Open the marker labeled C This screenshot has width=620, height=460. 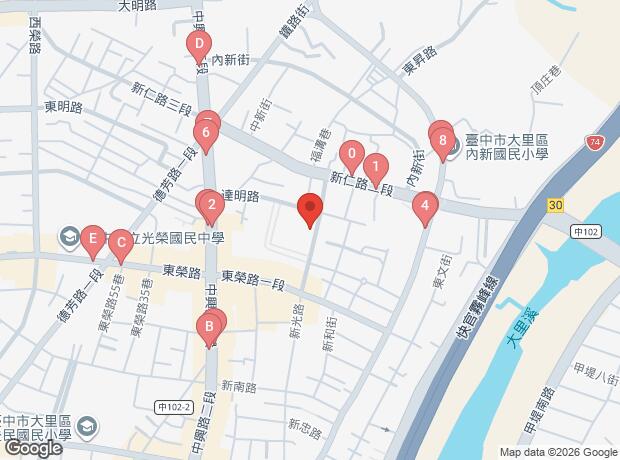pos(121,241)
